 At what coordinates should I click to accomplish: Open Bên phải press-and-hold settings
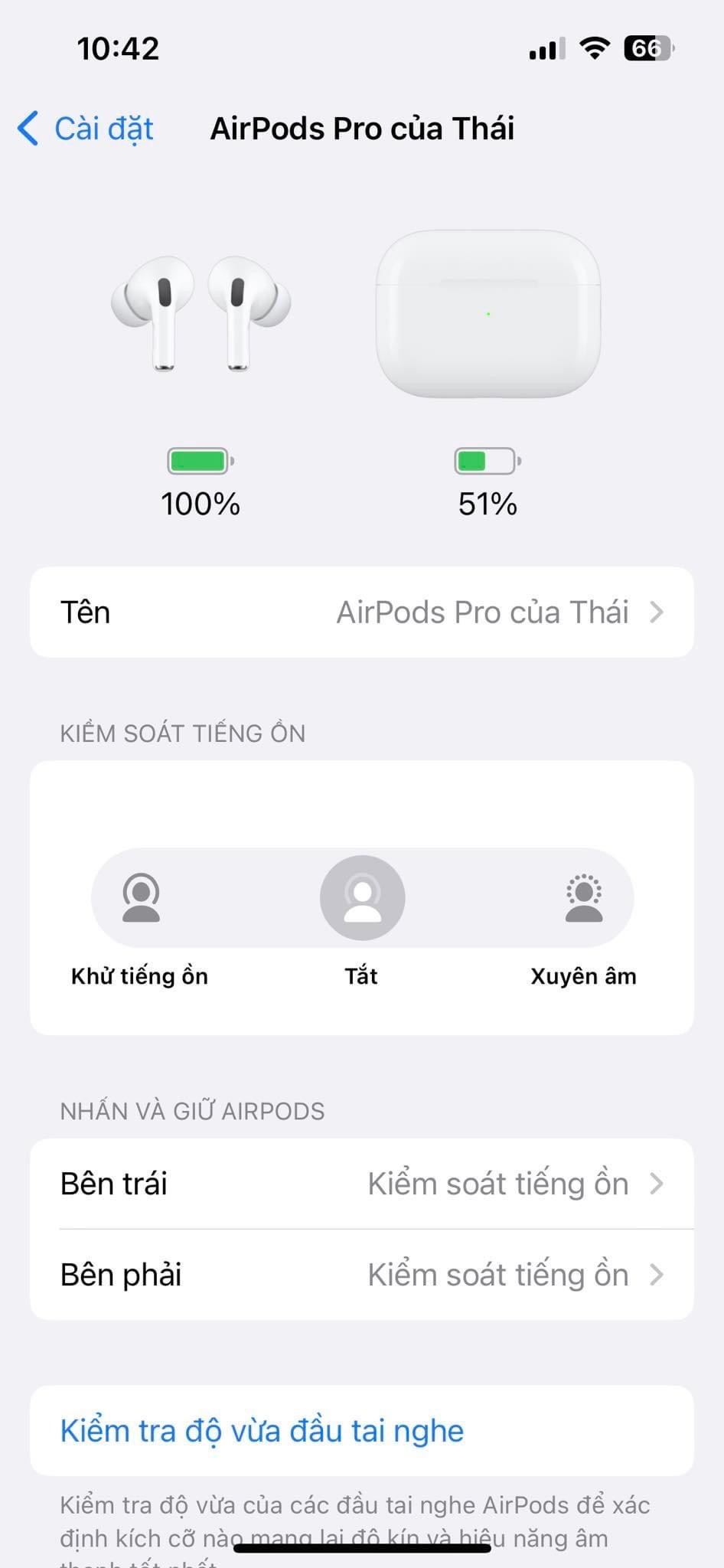pos(361,1275)
